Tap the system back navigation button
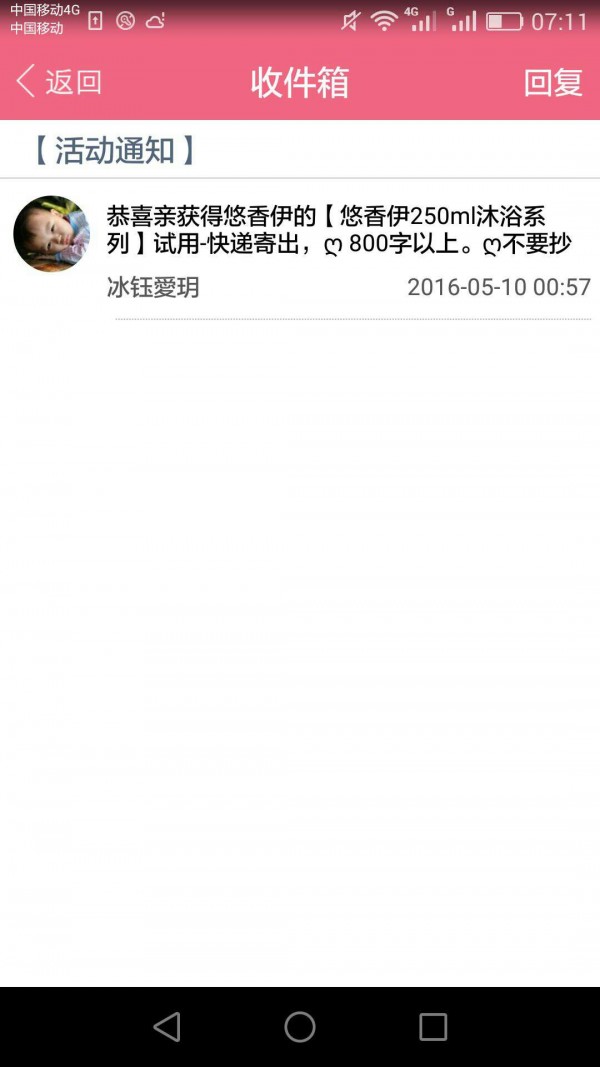Image resolution: width=600 pixels, height=1067 pixels. click(167, 1027)
